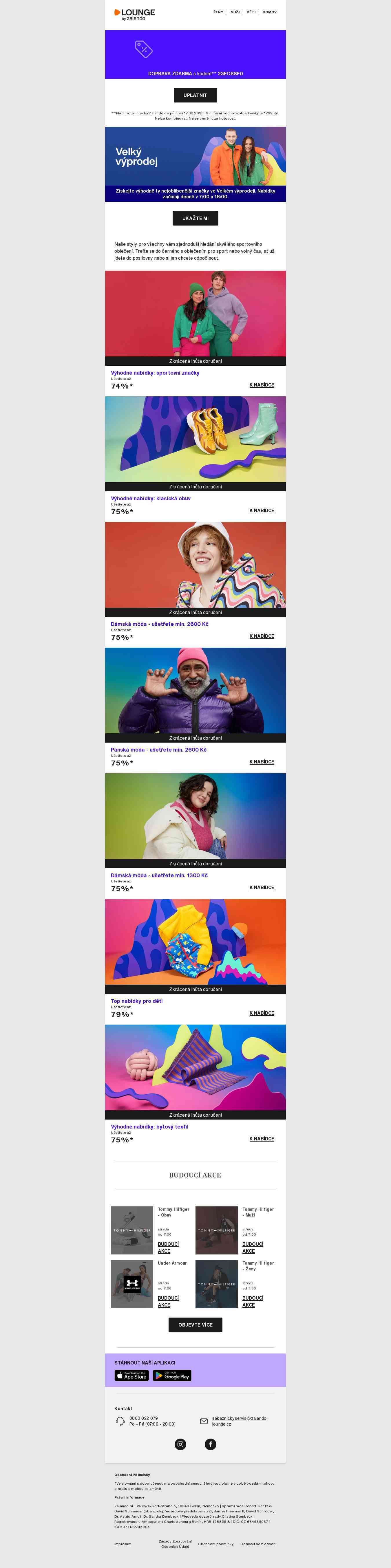
Task: Open K NABÍDCE for sportovní značky
Action: (261, 385)
